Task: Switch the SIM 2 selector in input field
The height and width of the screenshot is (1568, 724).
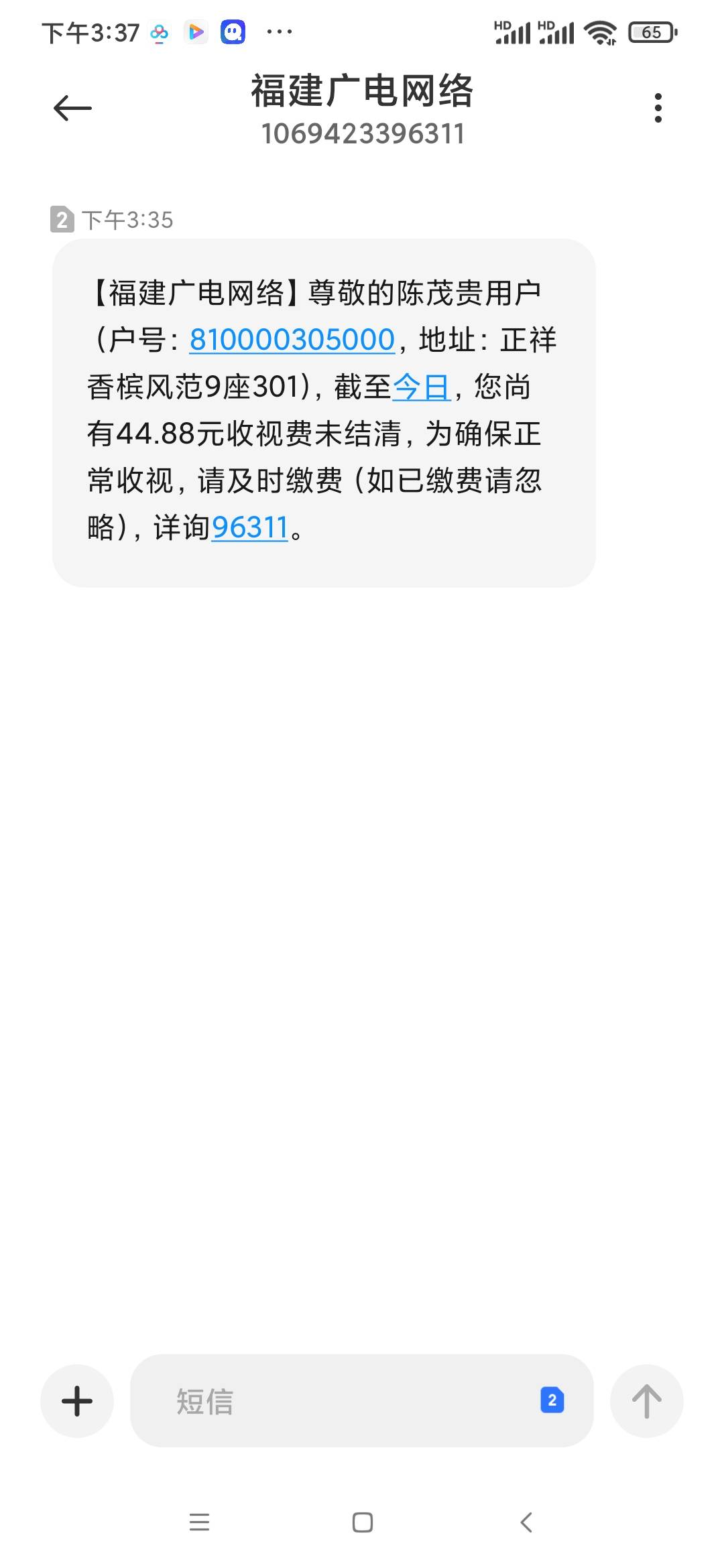Action: coord(552,1400)
